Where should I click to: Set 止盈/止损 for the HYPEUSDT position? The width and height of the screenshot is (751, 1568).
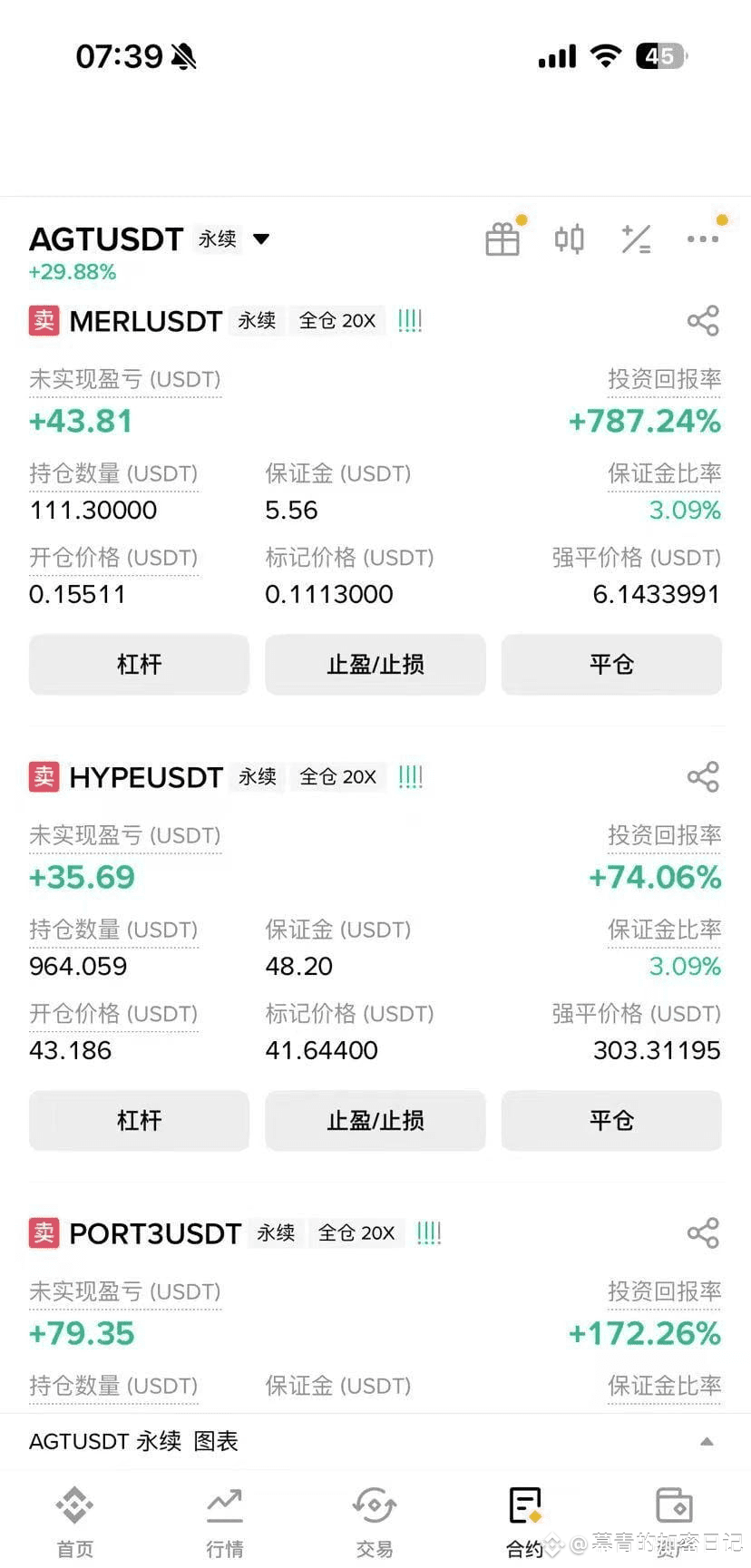click(x=375, y=1121)
